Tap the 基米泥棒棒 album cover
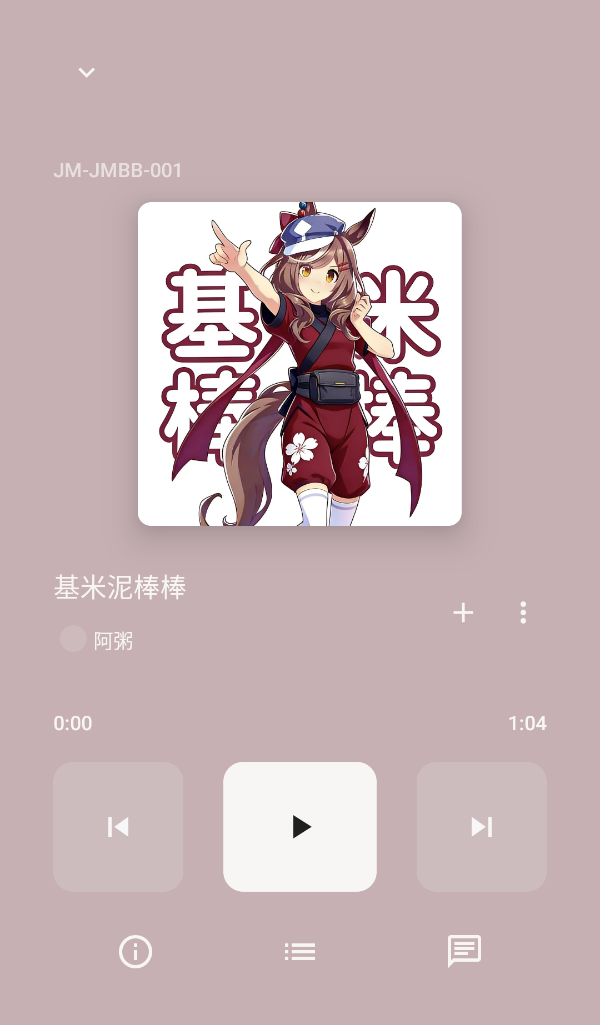The height and width of the screenshot is (1025, 600). pos(300,364)
